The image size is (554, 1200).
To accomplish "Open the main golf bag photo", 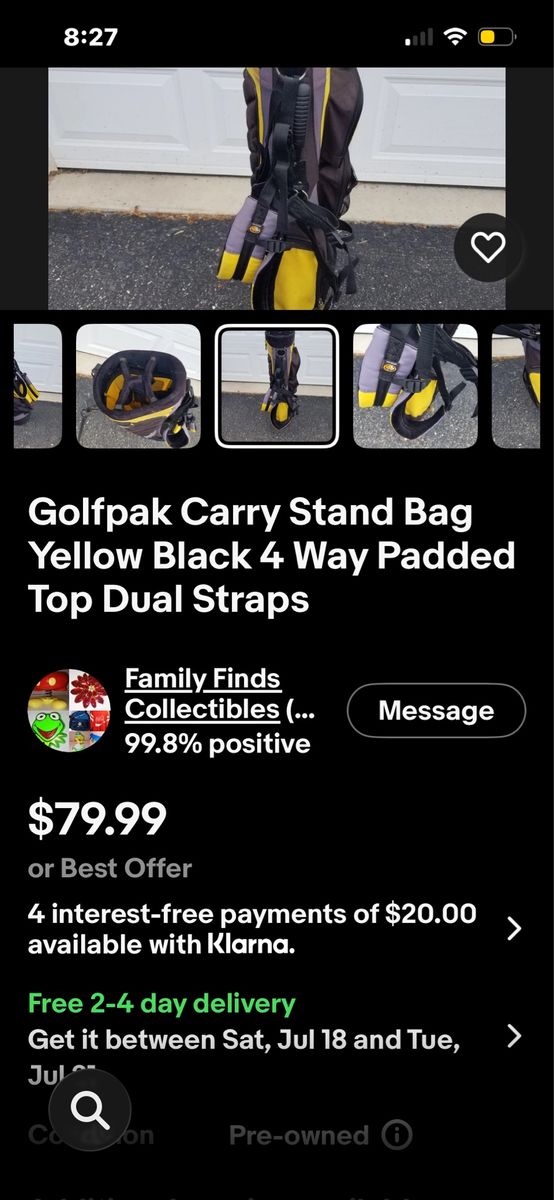I will pos(277,188).
